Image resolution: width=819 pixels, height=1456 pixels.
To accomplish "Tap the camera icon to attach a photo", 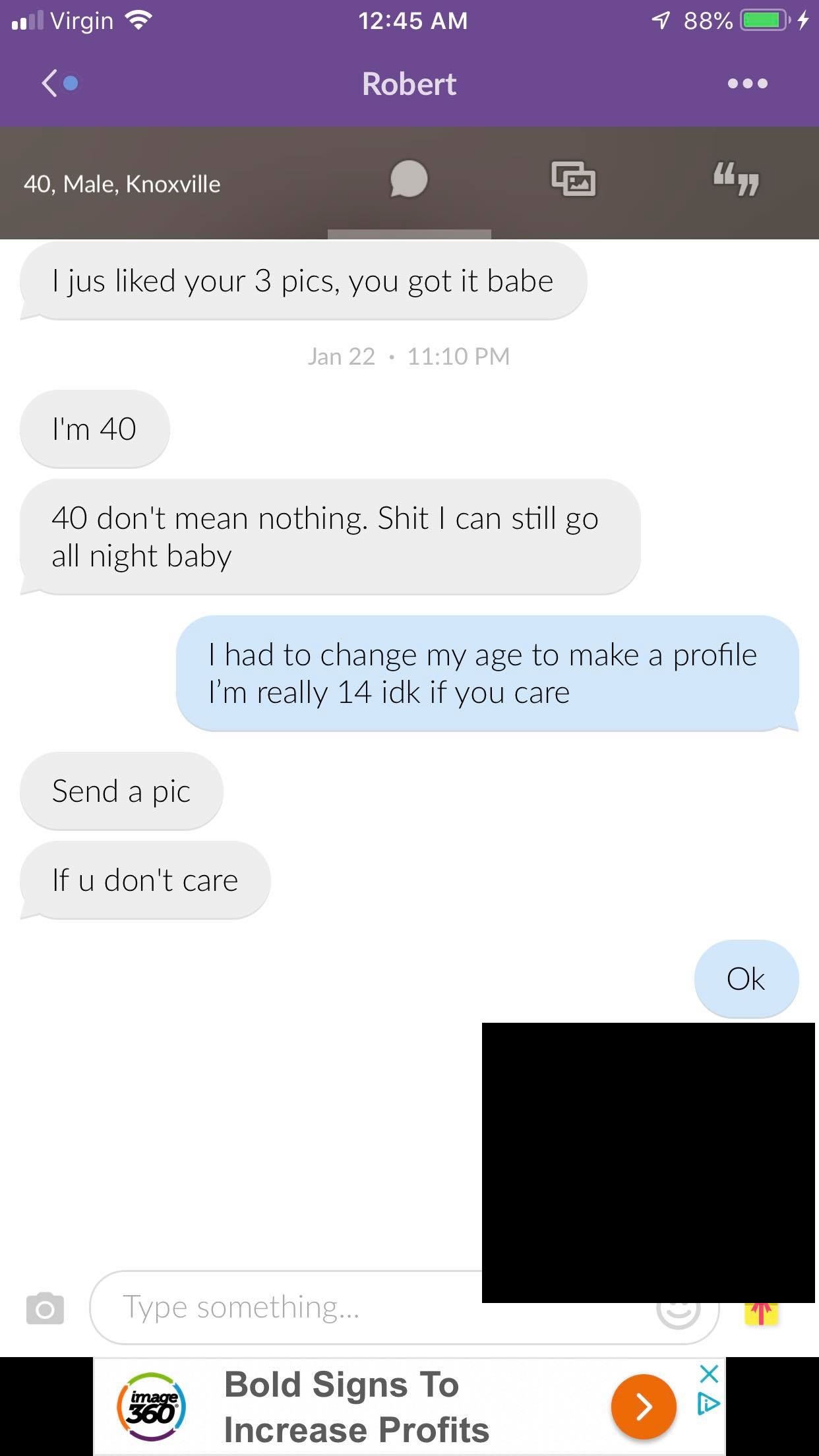I will 45,1308.
